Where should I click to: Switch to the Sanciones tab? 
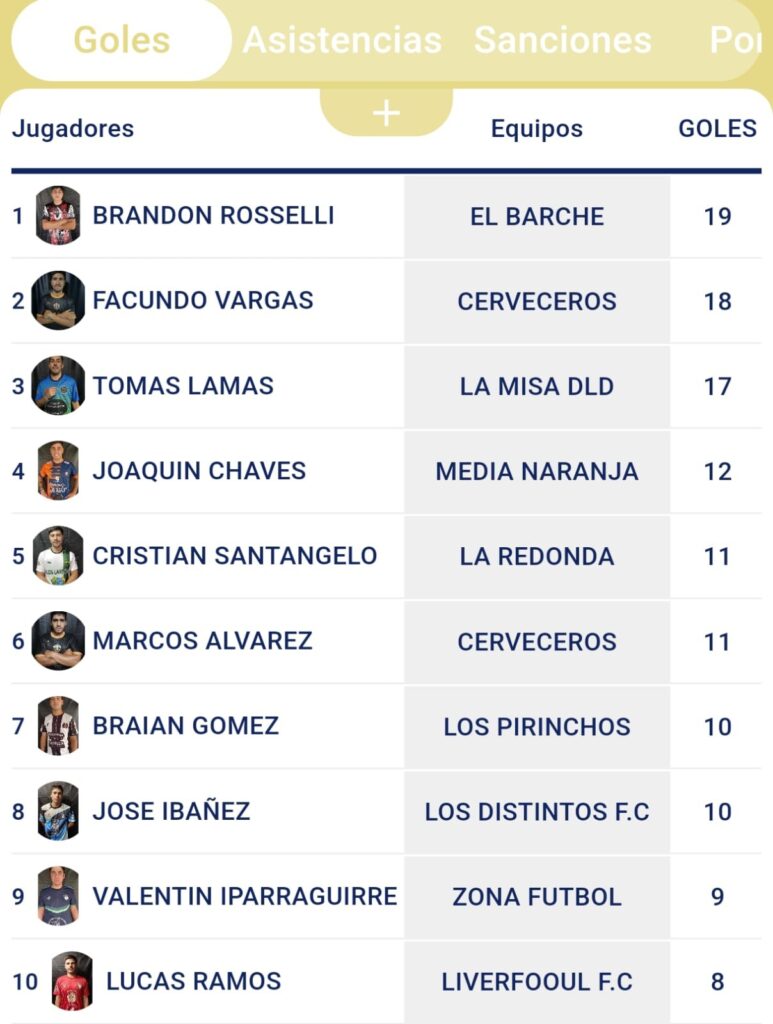562,40
